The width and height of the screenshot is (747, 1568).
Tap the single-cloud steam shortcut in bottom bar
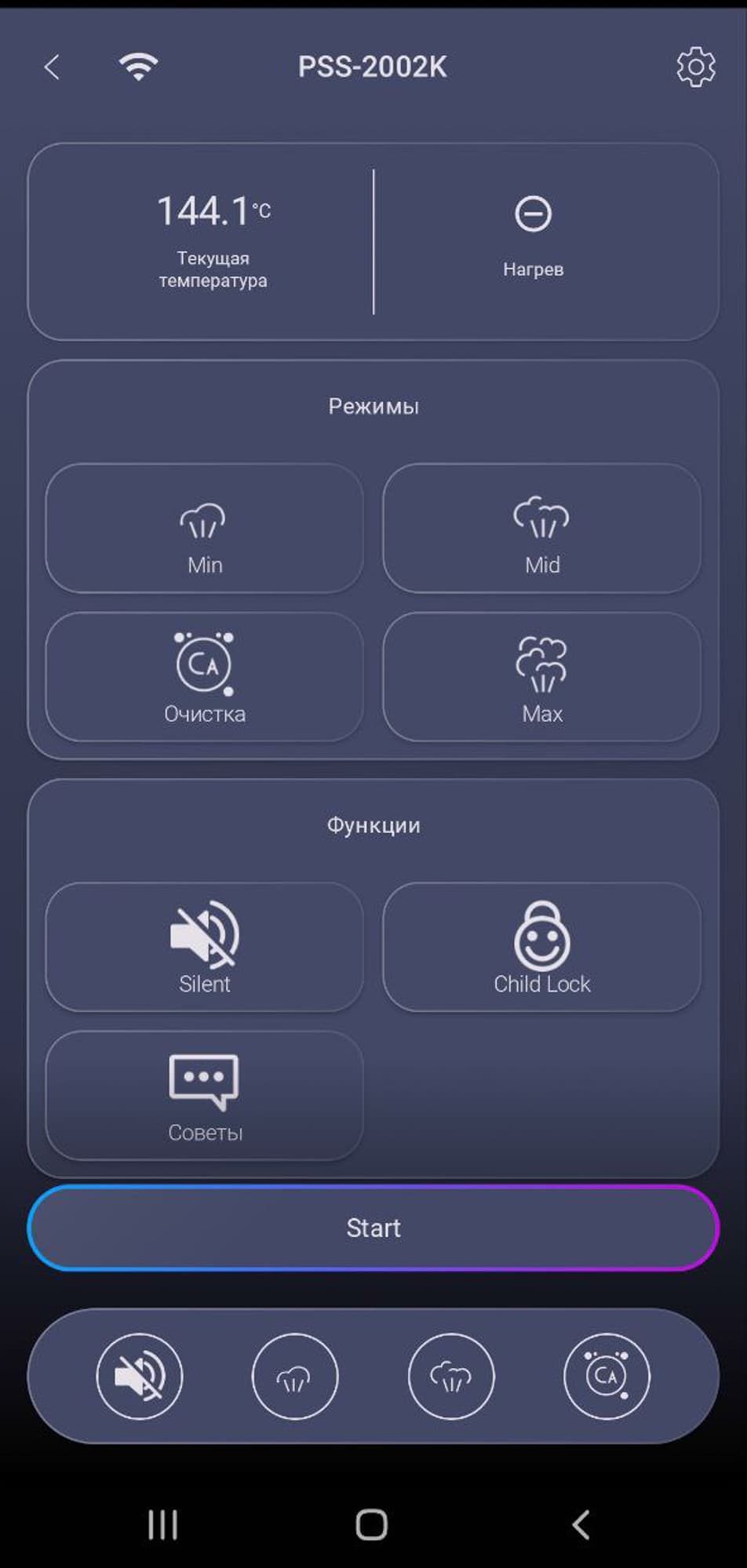pos(295,1376)
